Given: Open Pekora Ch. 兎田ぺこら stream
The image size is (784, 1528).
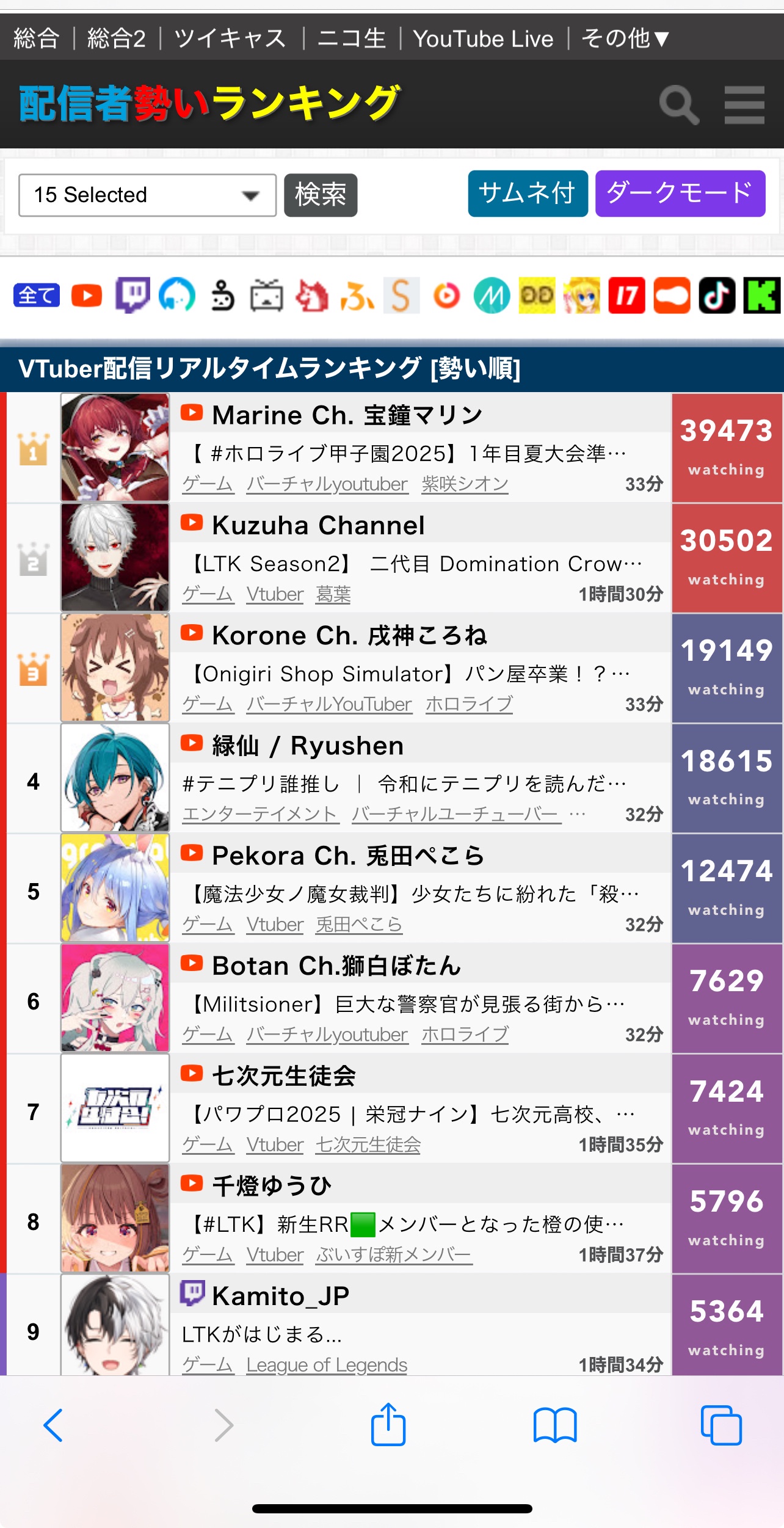Looking at the screenshot, I should [348, 856].
